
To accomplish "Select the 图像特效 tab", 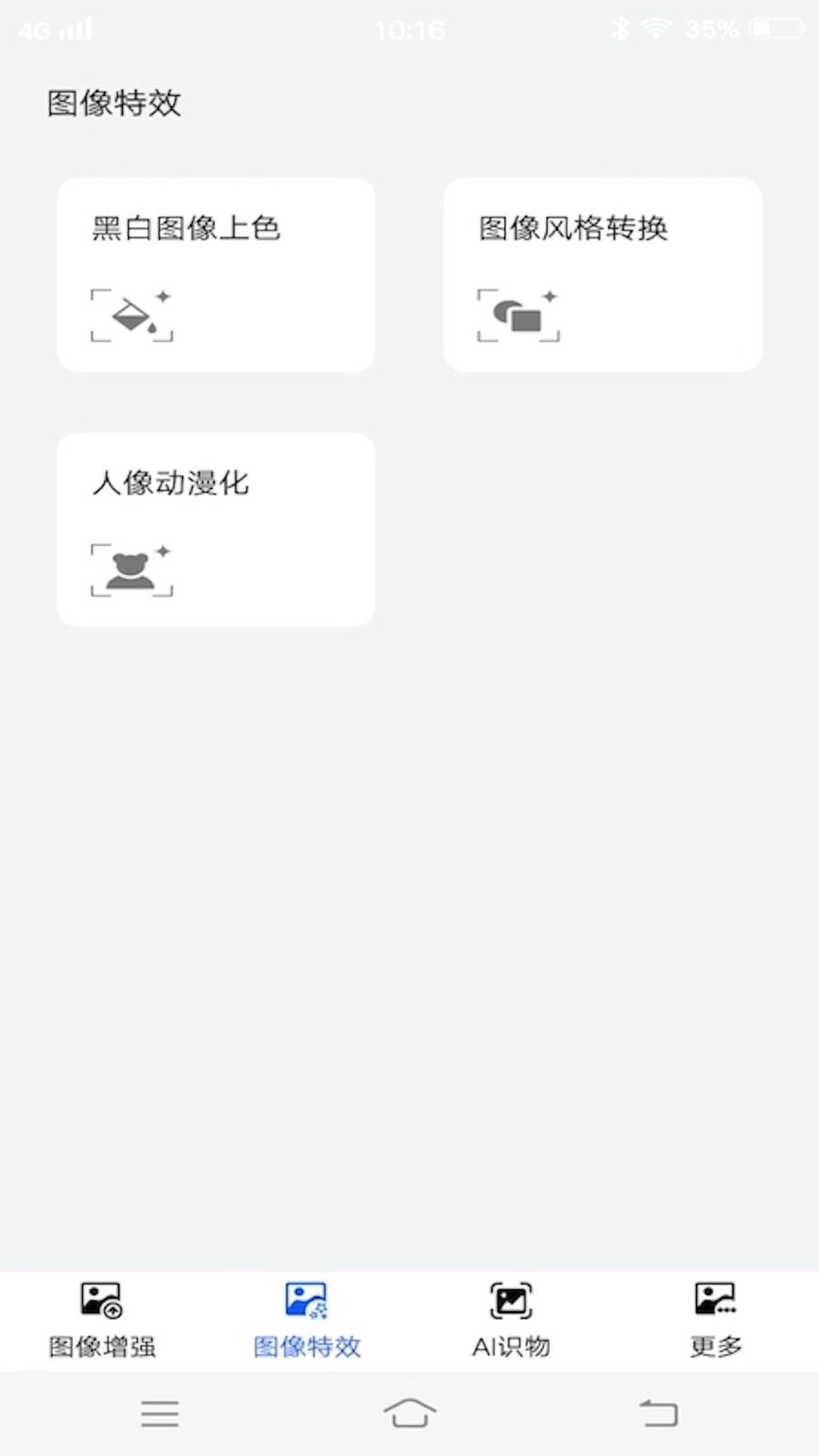I will (x=307, y=1320).
